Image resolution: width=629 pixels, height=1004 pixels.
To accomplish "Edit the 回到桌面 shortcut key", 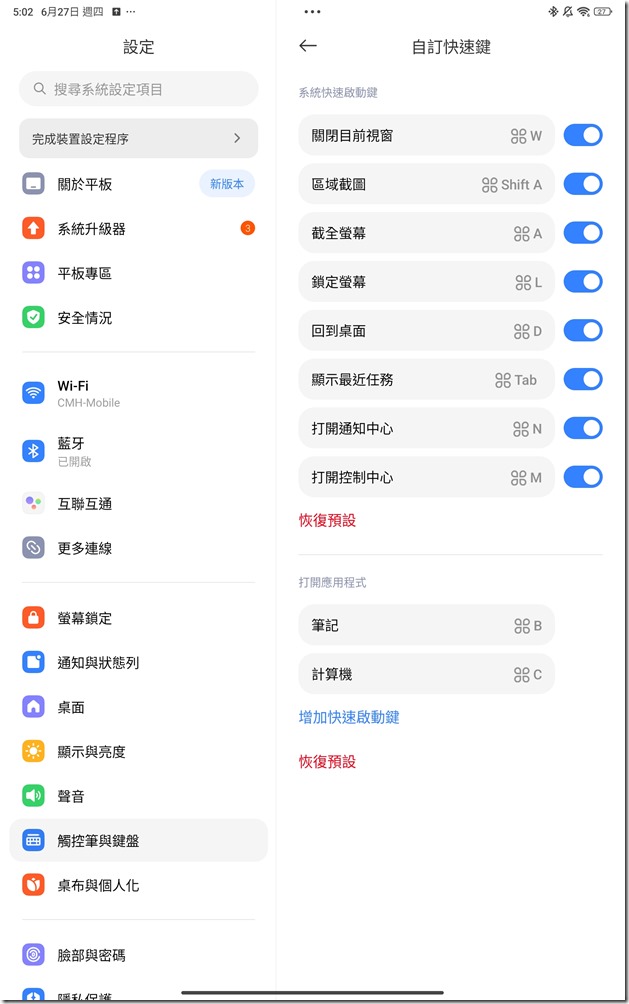I will click(426, 331).
